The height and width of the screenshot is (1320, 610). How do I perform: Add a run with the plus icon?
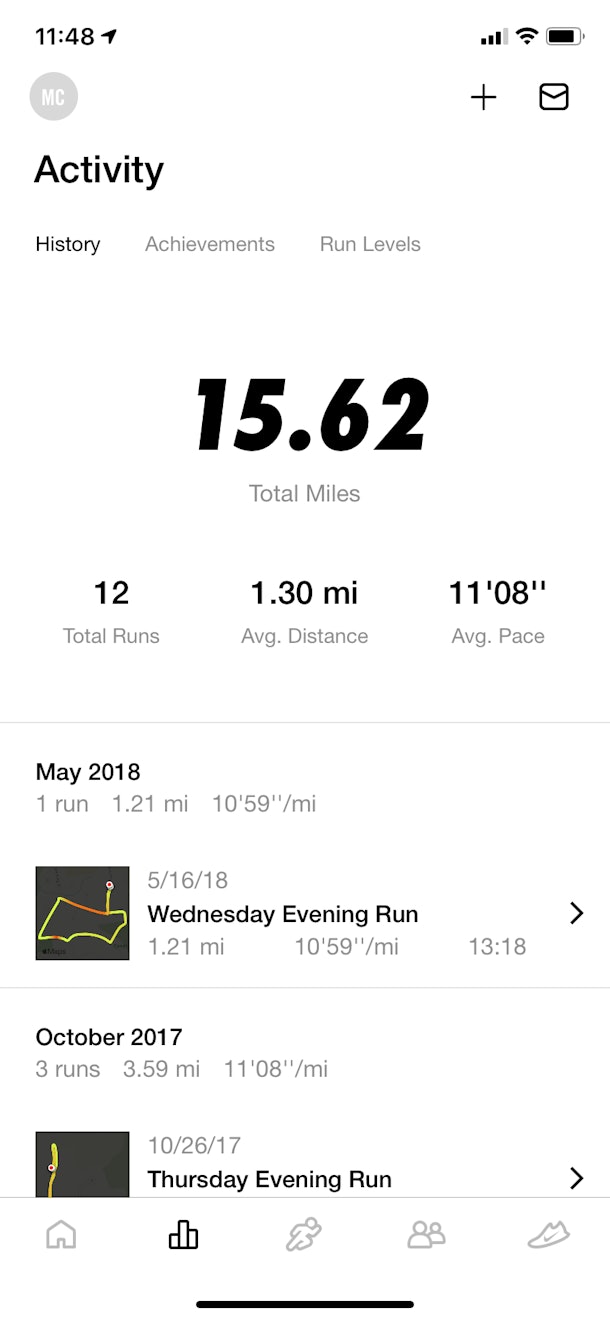(x=483, y=97)
